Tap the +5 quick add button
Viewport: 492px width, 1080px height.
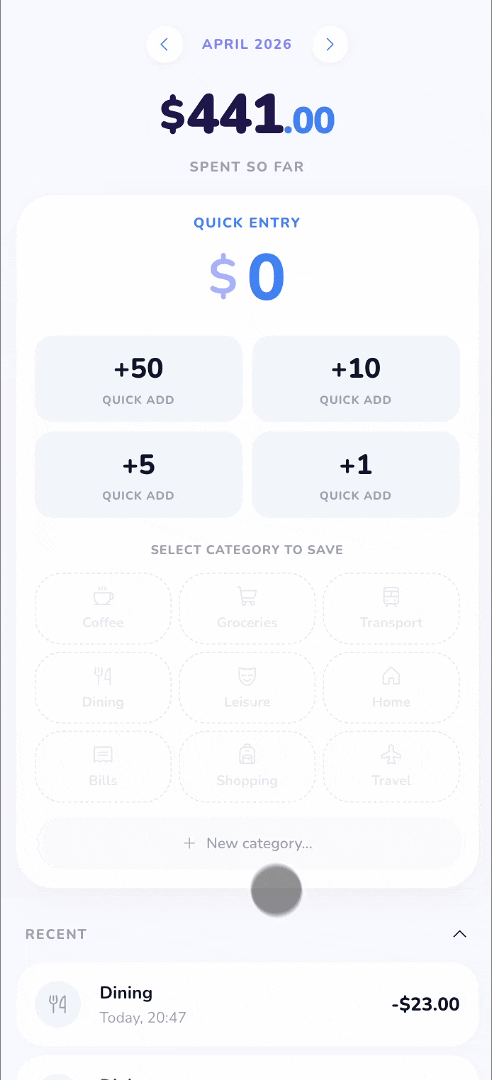pyautogui.click(x=139, y=475)
